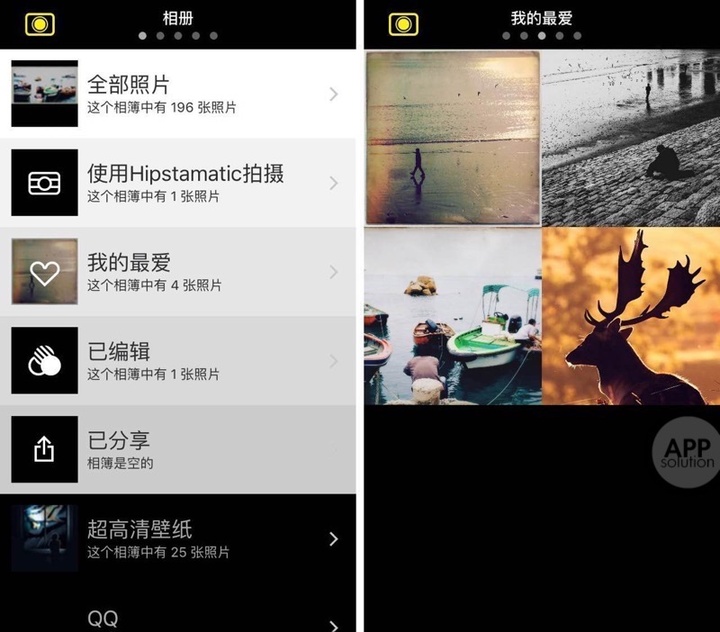Screen dimensions: 720x632
Task: Open the 我的最爱 album row
Action: [178, 272]
